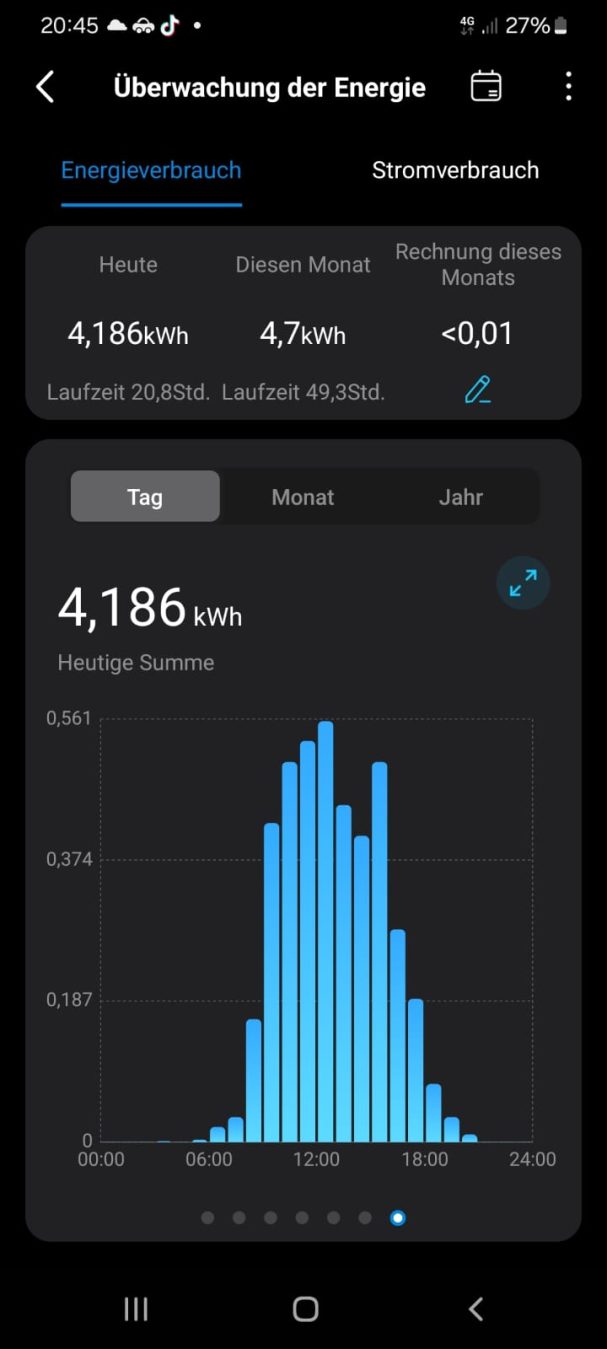Go back using the app bar arrow

pos(45,87)
